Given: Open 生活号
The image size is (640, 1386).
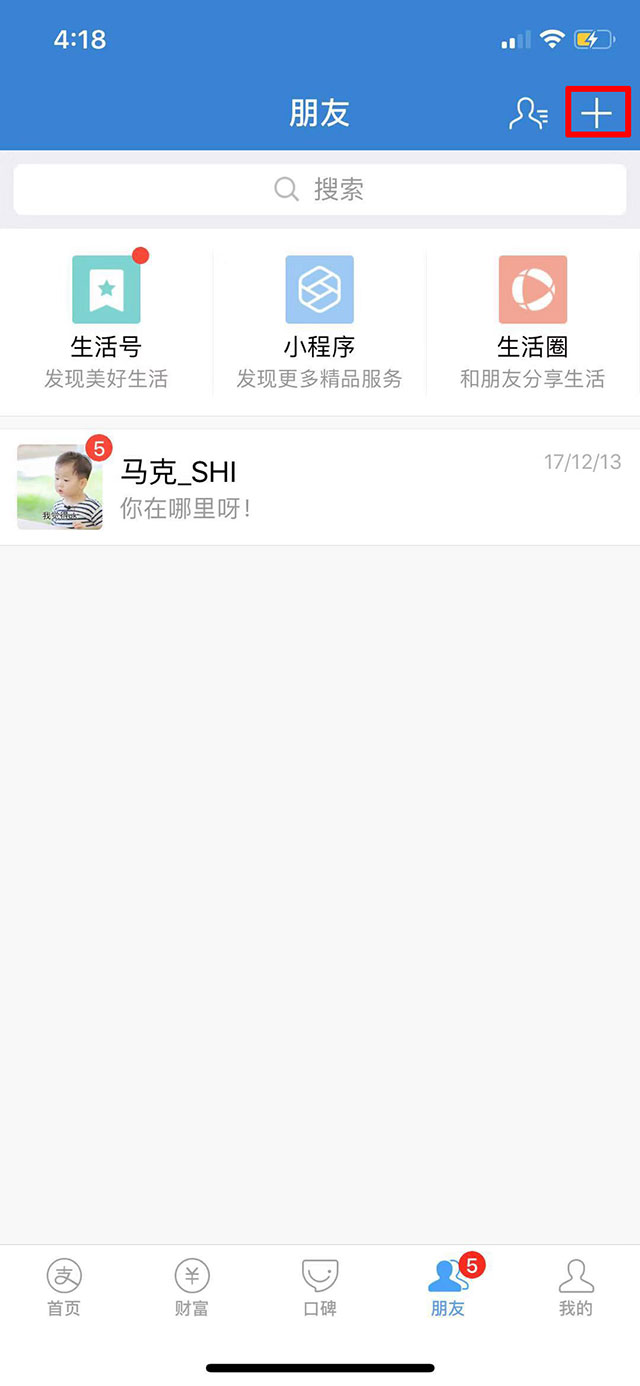Looking at the screenshot, I should 106,321.
